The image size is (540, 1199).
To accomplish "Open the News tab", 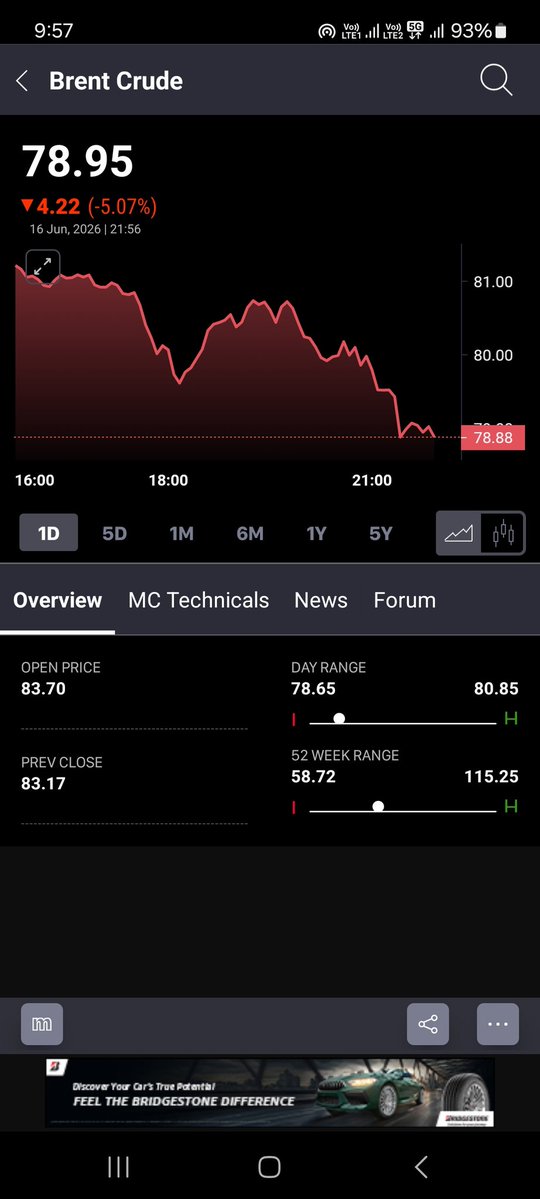I will point(320,600).
